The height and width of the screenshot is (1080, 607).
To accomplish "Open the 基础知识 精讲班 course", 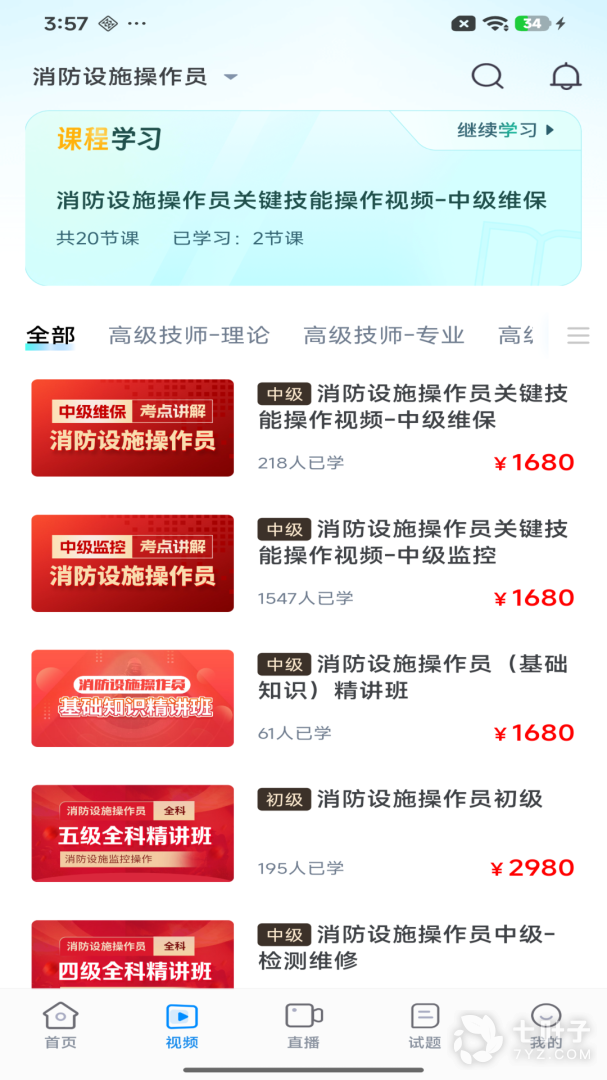I will pos(303,698).
